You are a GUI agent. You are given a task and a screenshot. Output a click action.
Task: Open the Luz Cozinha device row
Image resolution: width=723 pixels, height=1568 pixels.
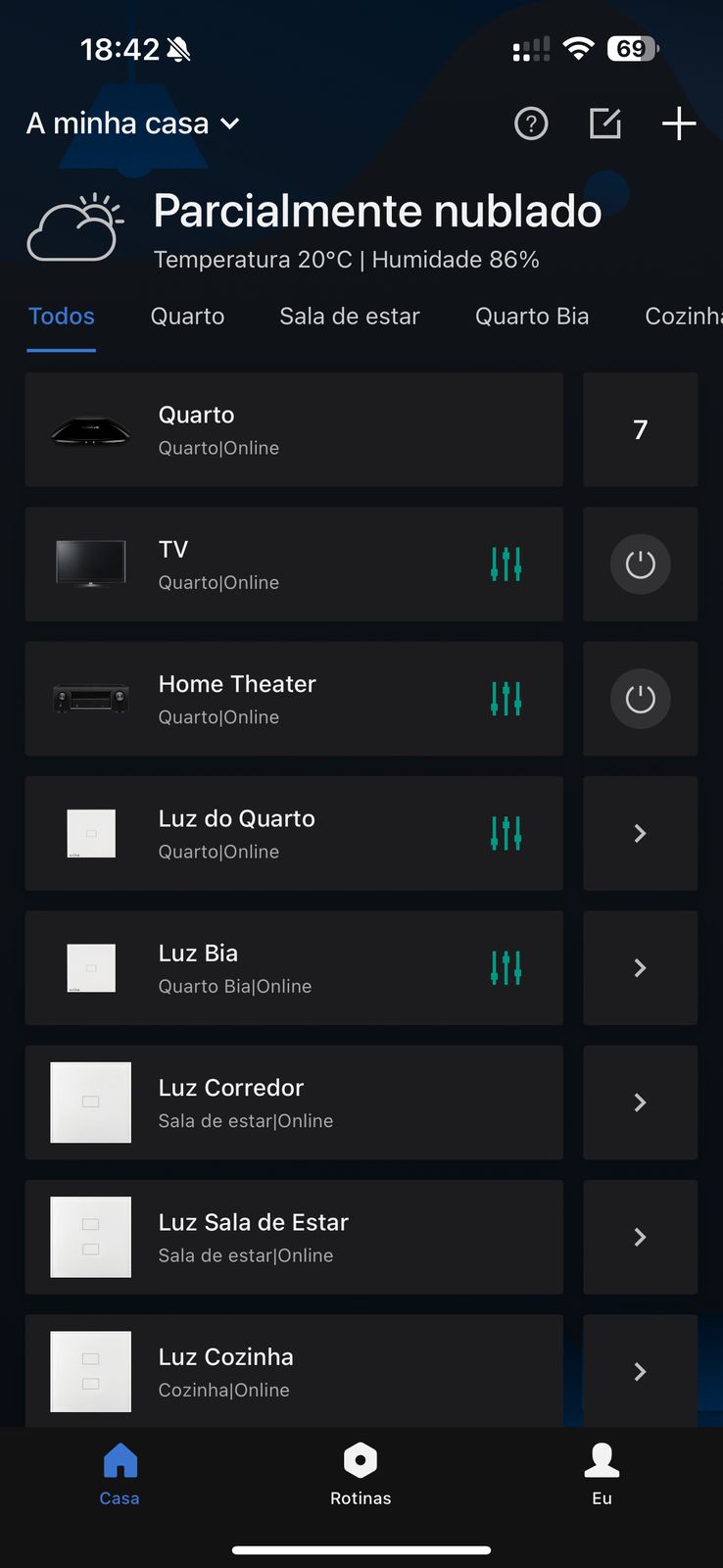click(294, 1370)
